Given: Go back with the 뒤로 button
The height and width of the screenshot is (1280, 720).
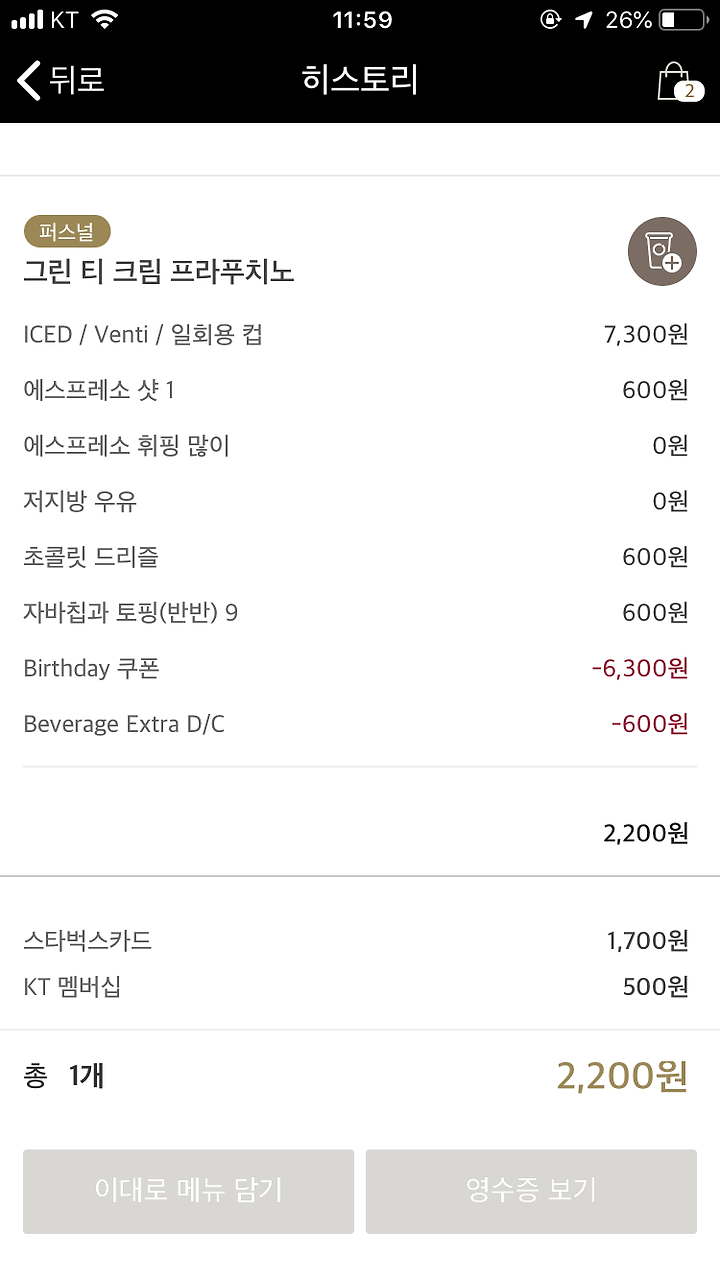Looking at the screenshot, I should tap(61, 80).
